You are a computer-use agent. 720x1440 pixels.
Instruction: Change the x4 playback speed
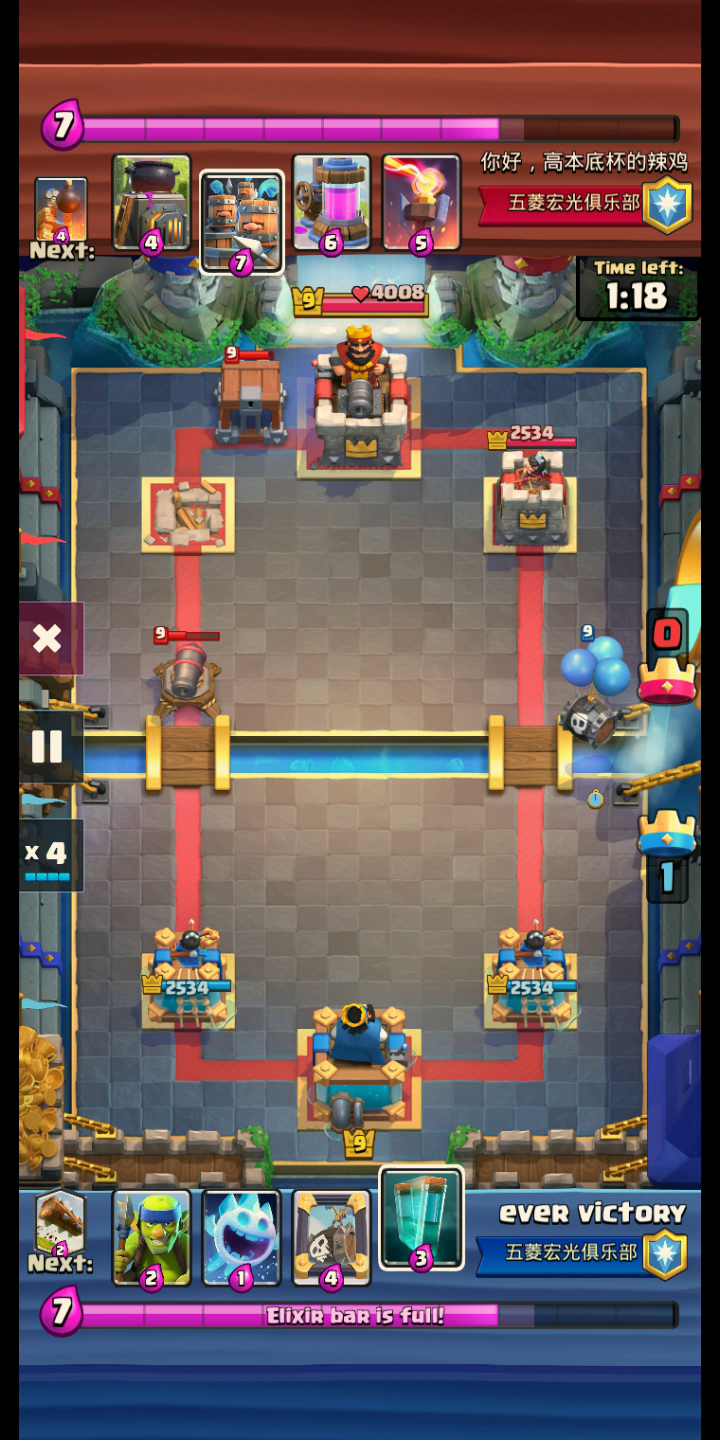click(x=49, y=855)
